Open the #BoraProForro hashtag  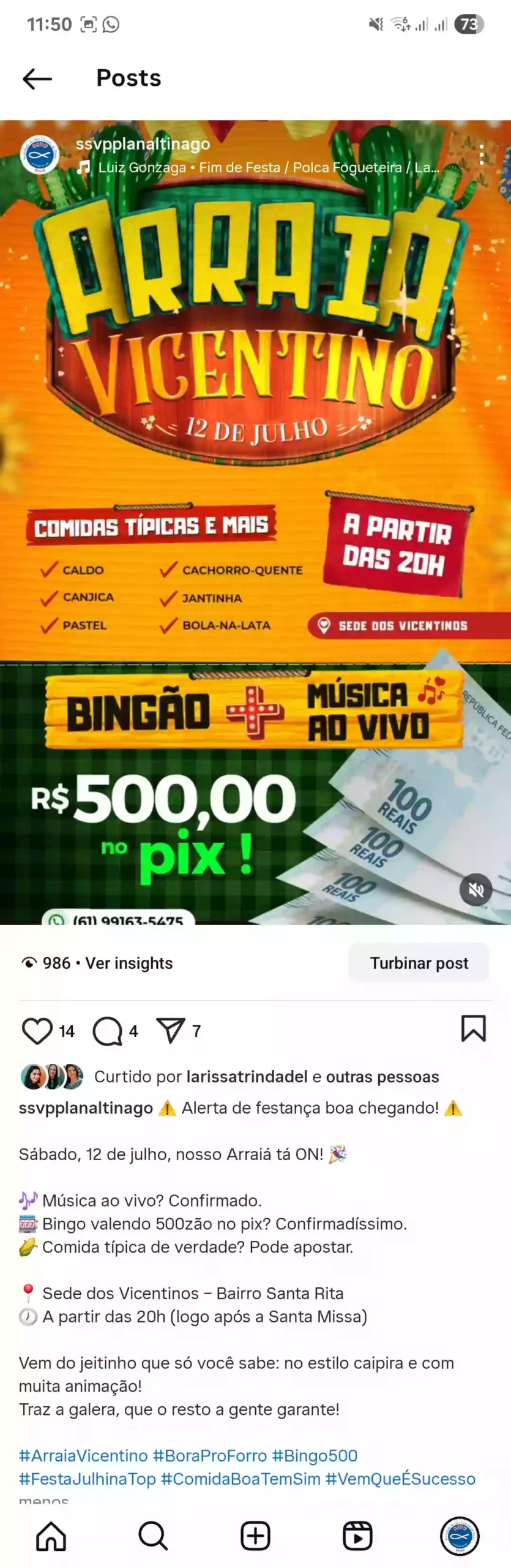210,1456
